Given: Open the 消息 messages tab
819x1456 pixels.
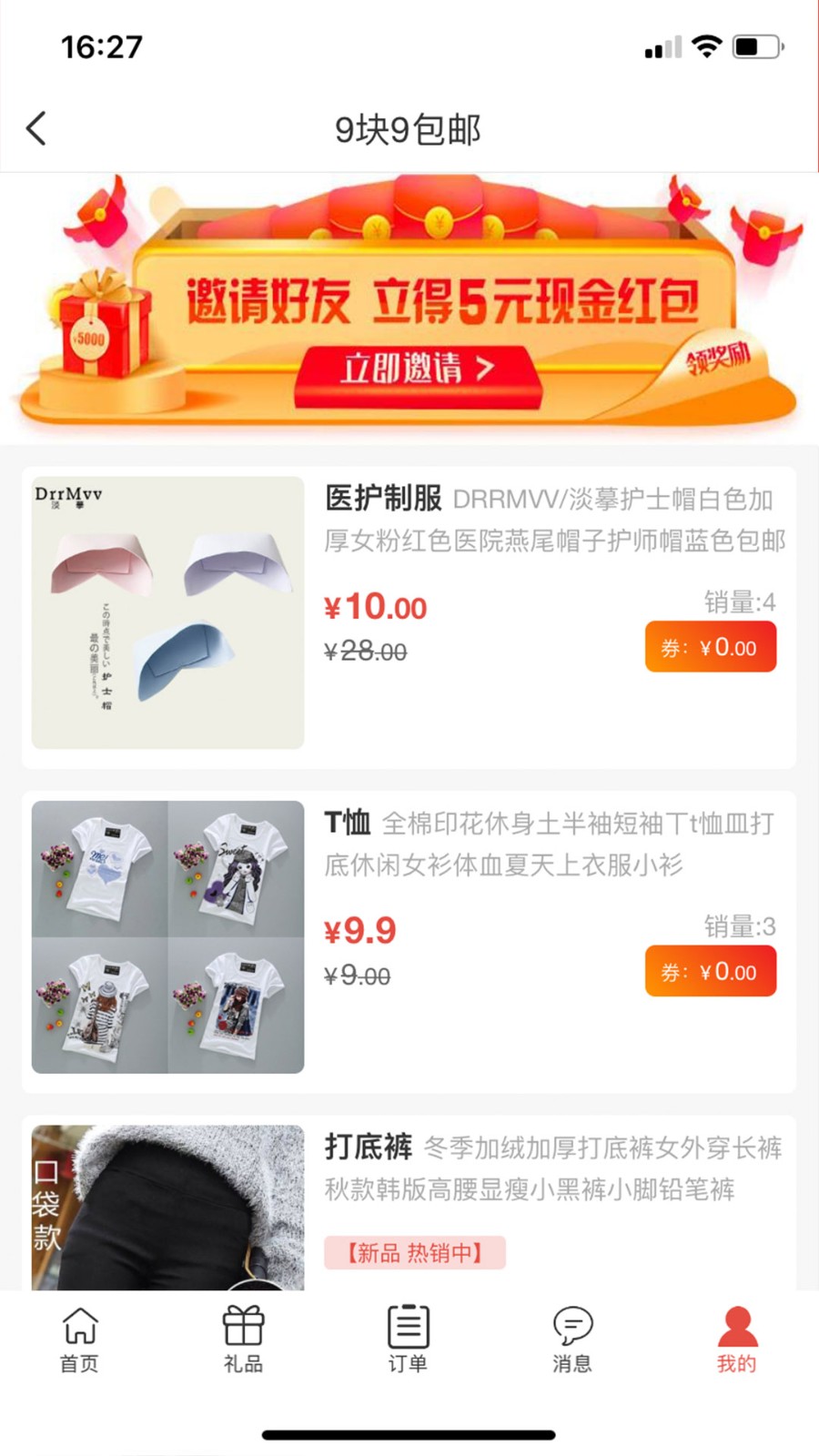Looking at the screenshot, I should (572, 1340).
